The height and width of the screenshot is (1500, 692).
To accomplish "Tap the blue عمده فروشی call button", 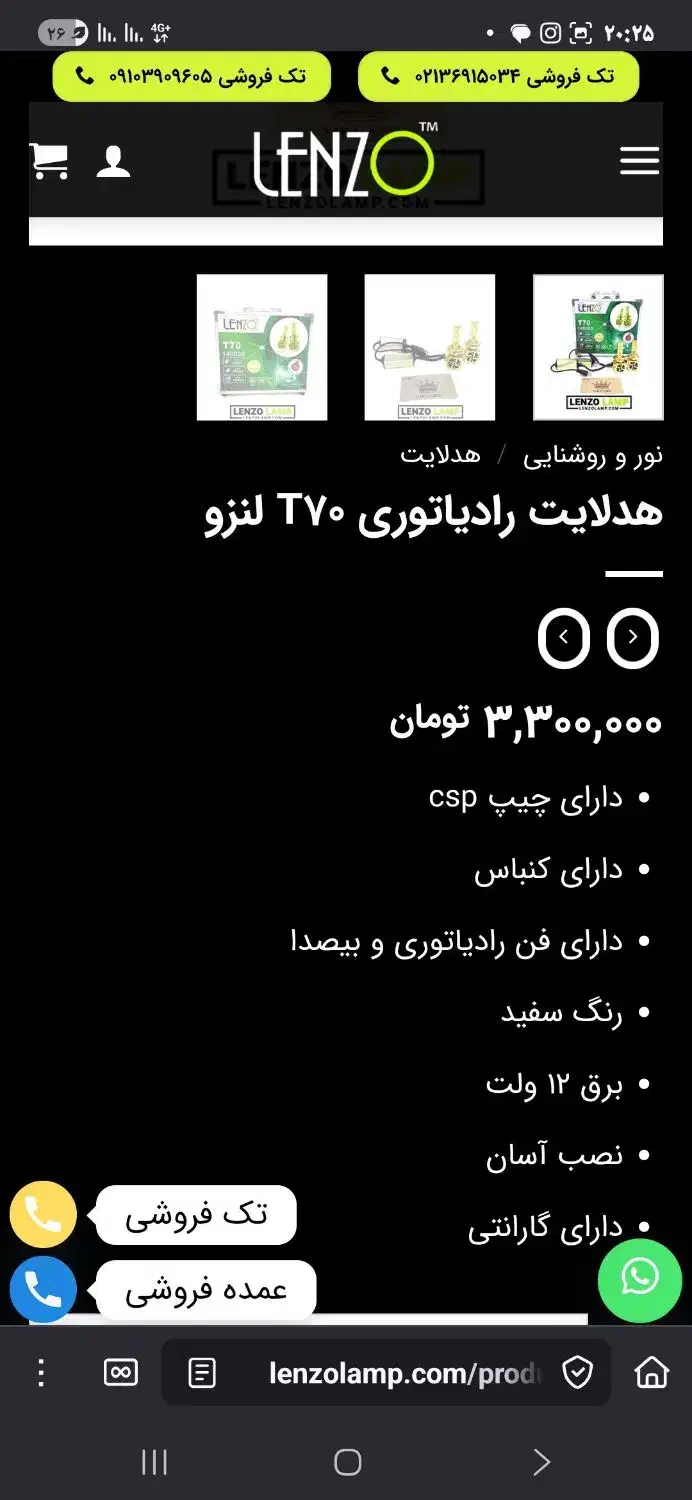I will click(x=43, y=1289).
